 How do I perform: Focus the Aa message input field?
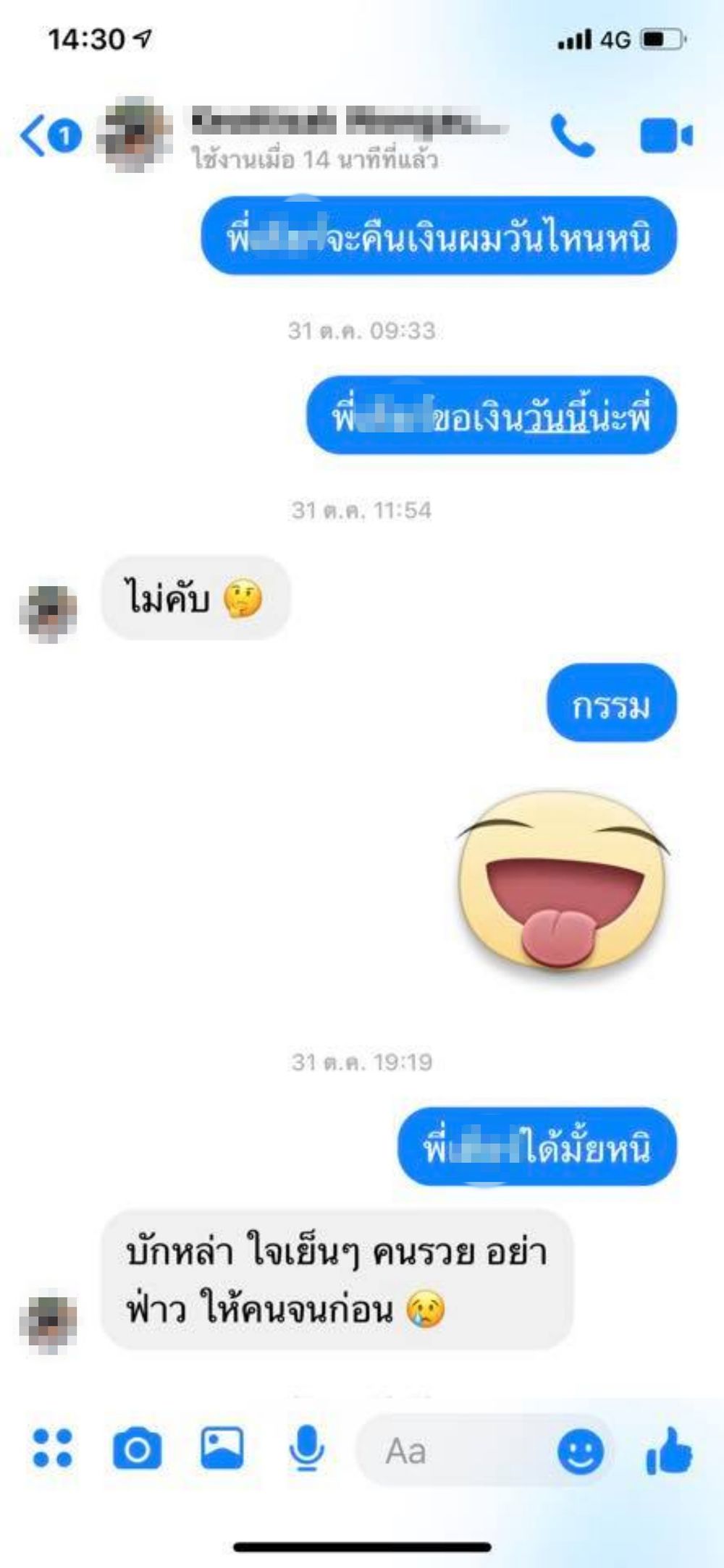pyautogui.click(x=456, y=1451)
